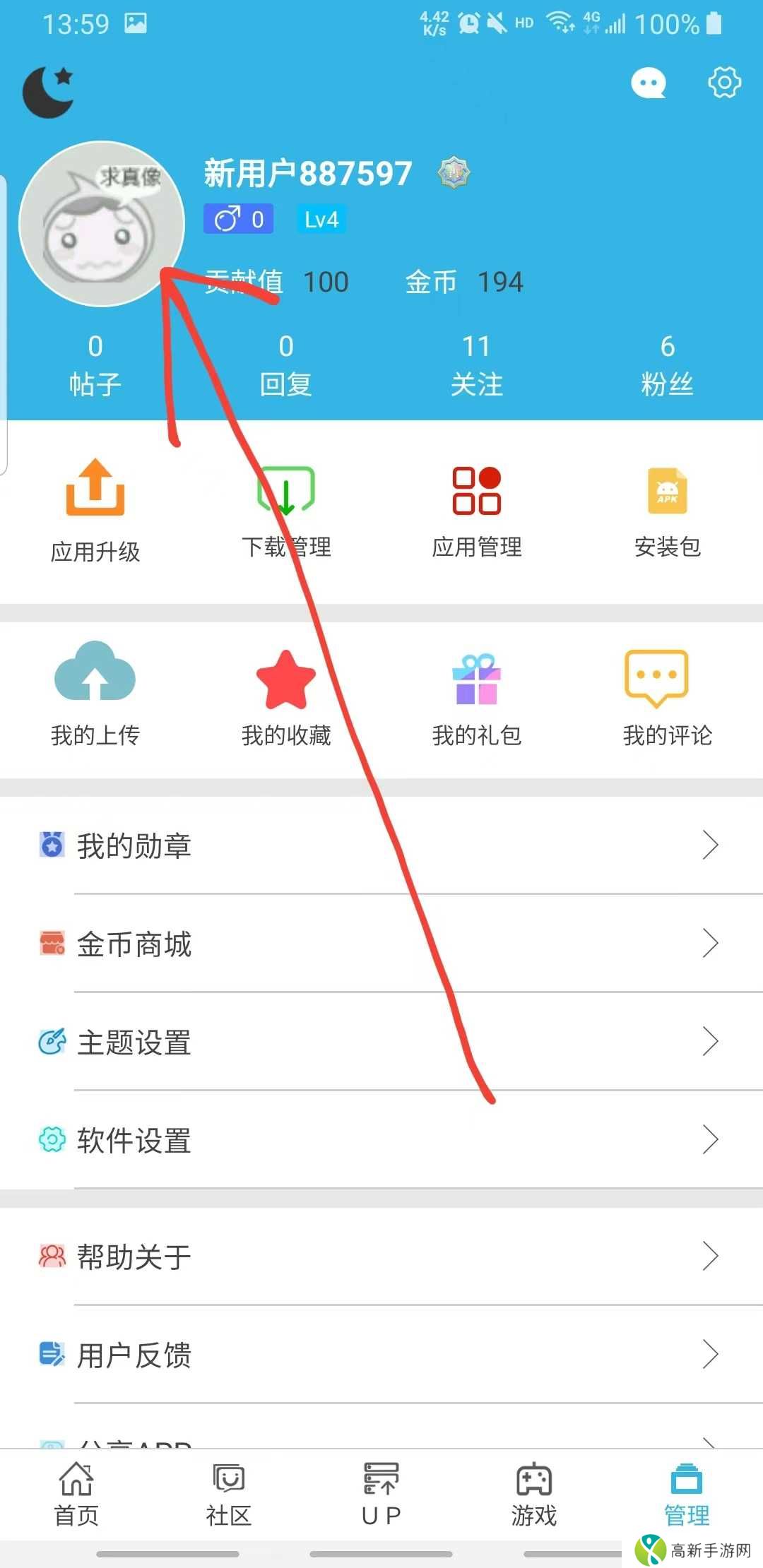Open the message bubble icon at top
The width and height of the screenshot is (763, 1568).
(x=648, y=83)
